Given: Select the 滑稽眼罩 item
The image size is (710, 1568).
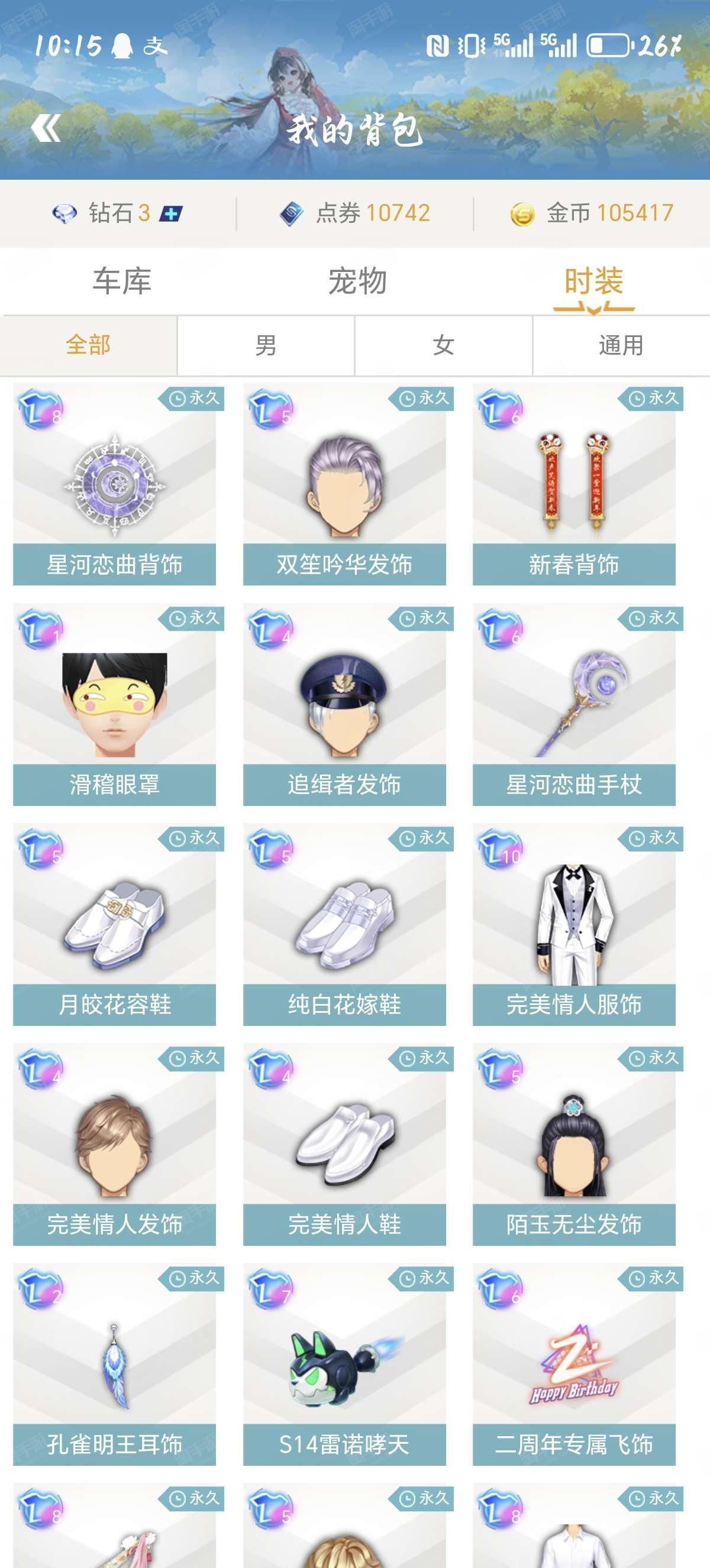Looking at the screenshot, I should (114, 705).
